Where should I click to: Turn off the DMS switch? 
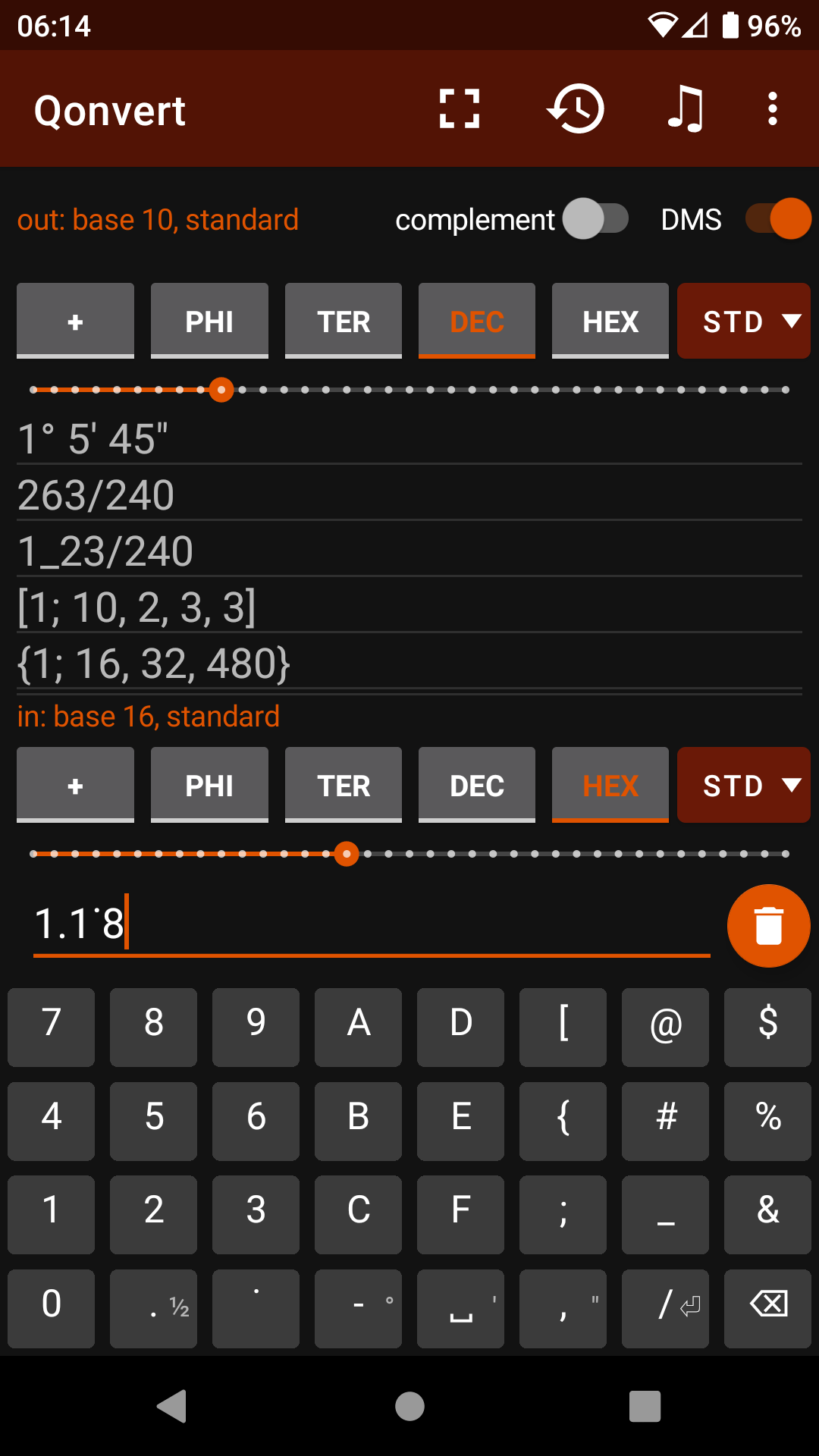click(x=778, y=219)
